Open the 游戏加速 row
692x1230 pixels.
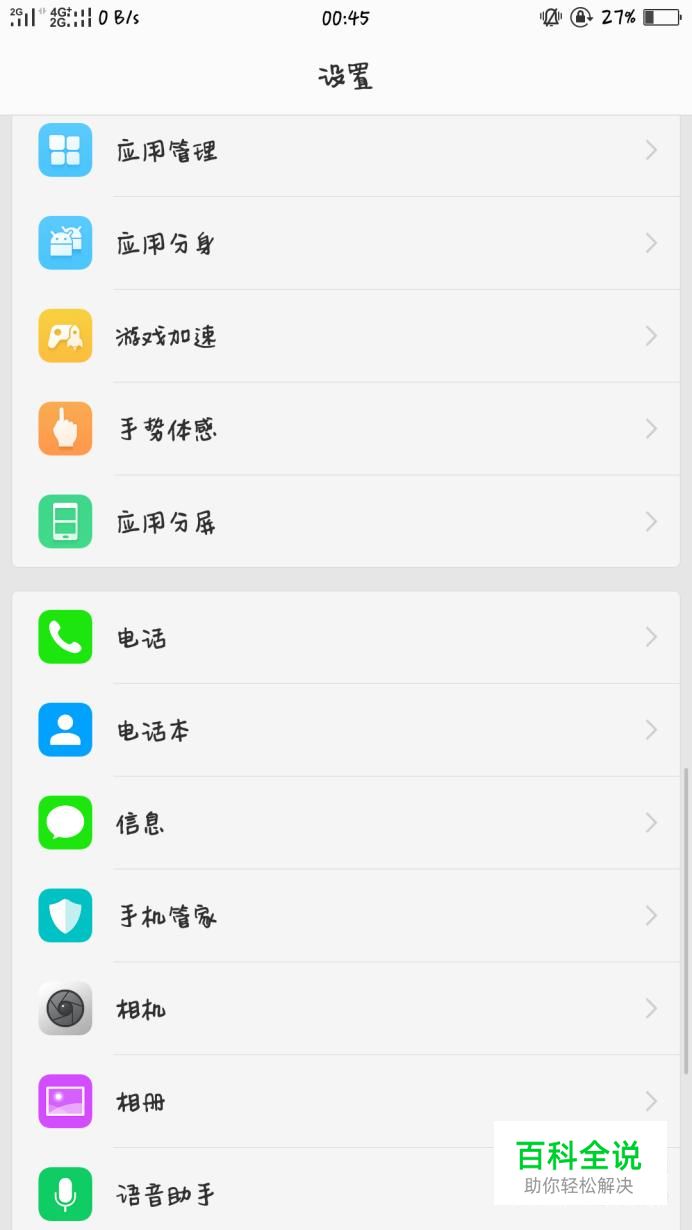point(345,336)
